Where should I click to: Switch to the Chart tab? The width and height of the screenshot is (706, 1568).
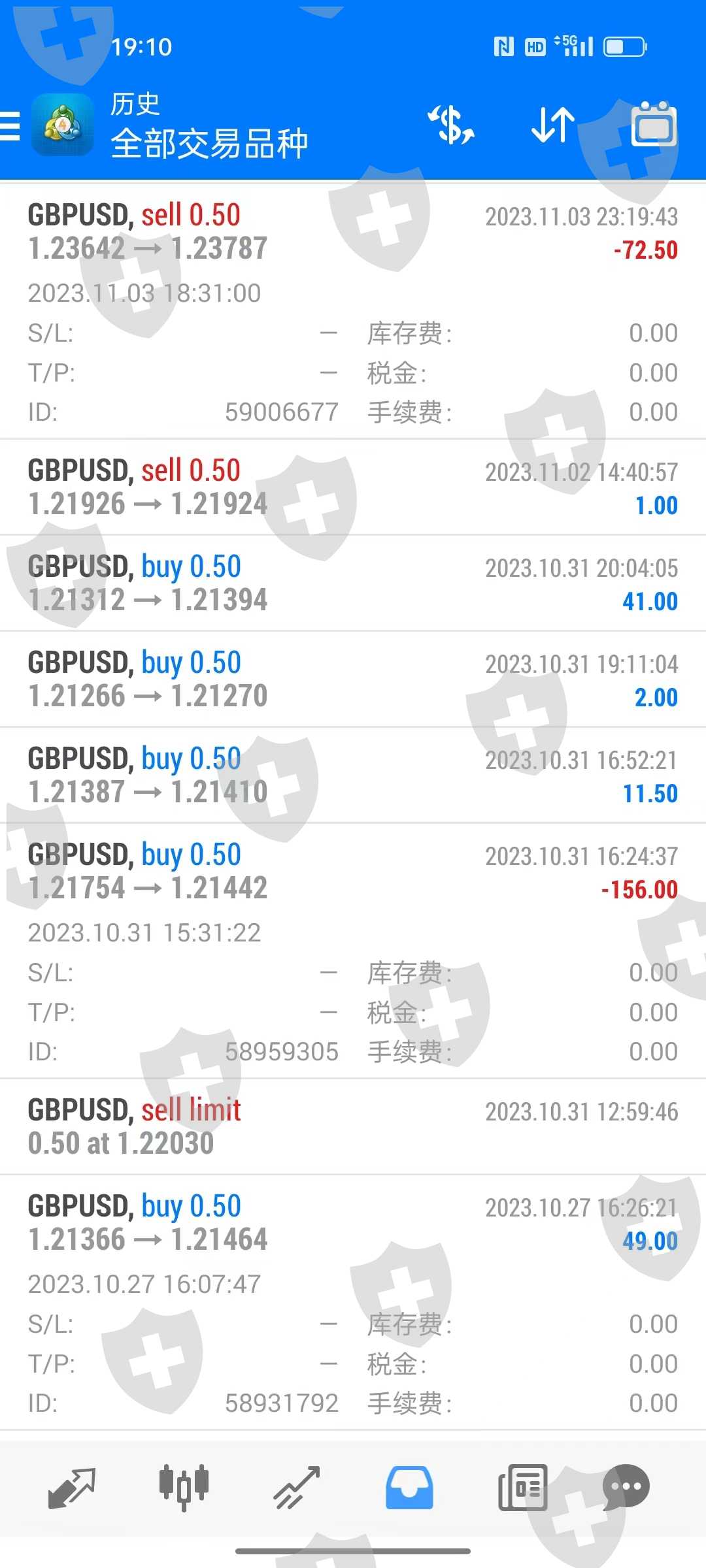click(x=184, y=1488)
